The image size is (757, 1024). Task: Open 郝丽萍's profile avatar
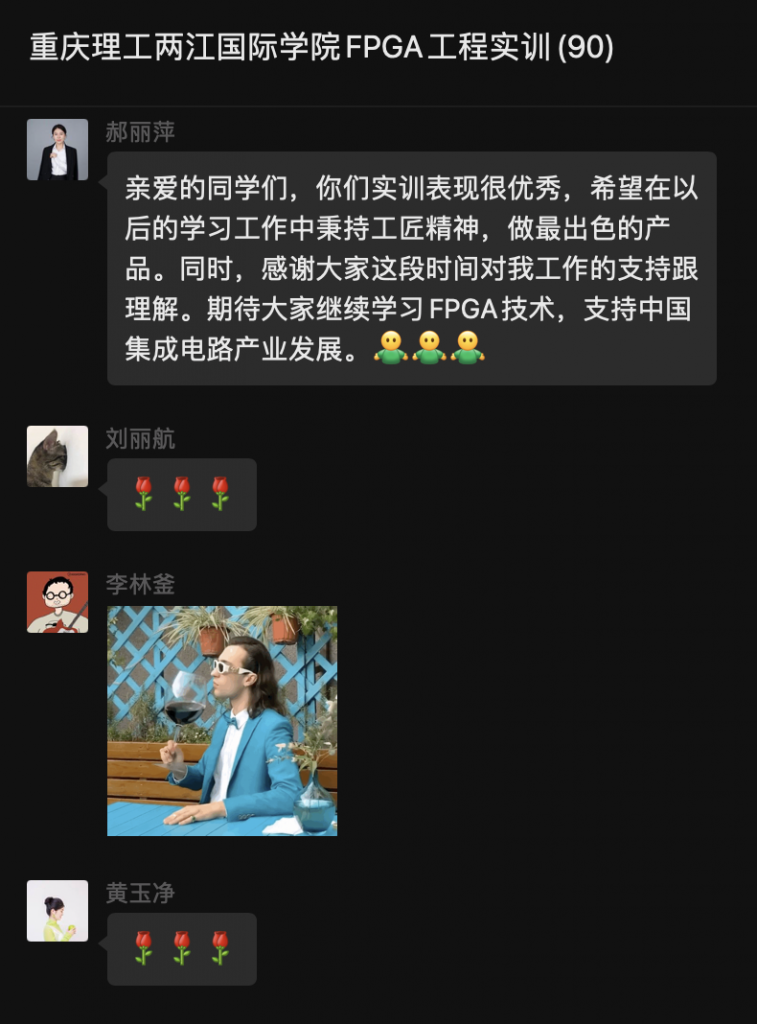click(x=57, y=150)
